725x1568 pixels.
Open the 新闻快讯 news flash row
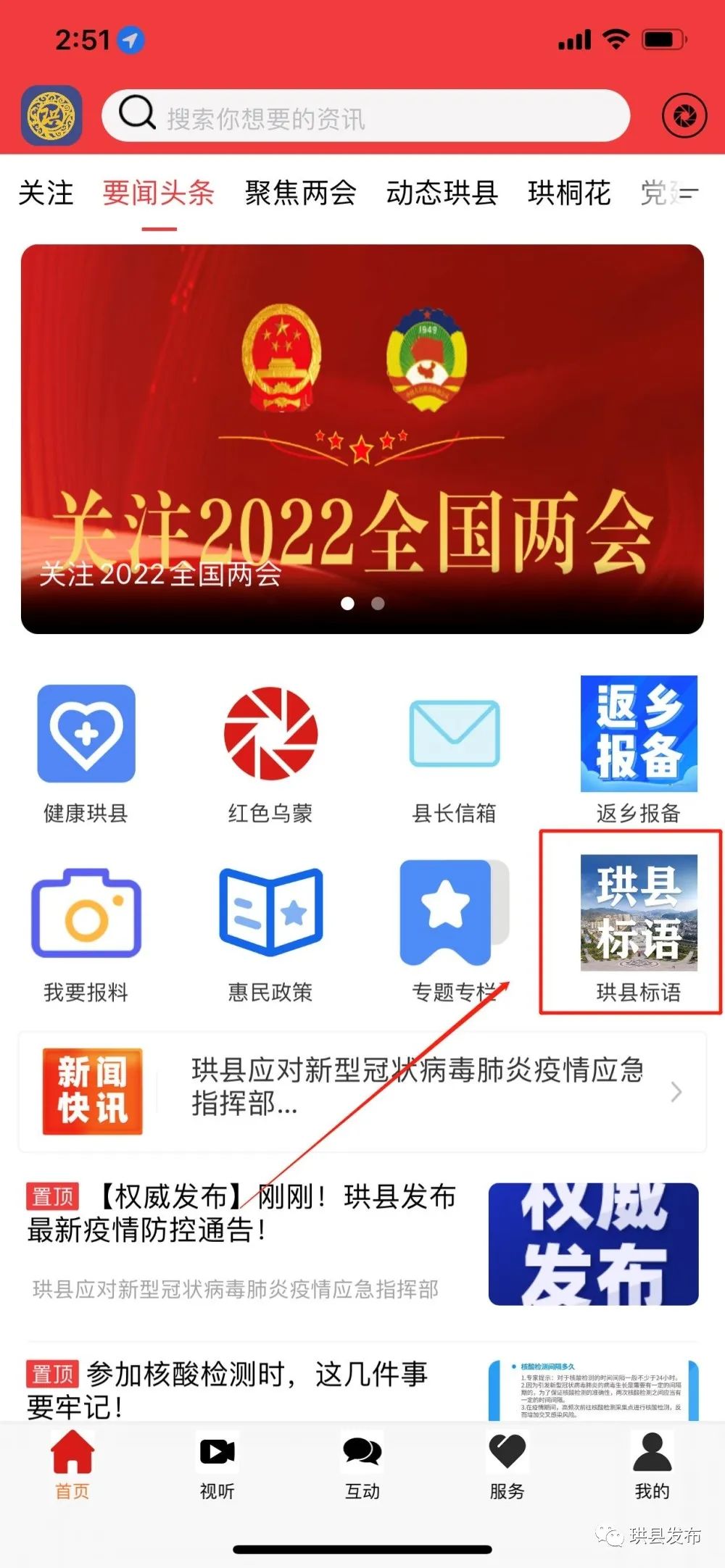[x=362, y=1092]
